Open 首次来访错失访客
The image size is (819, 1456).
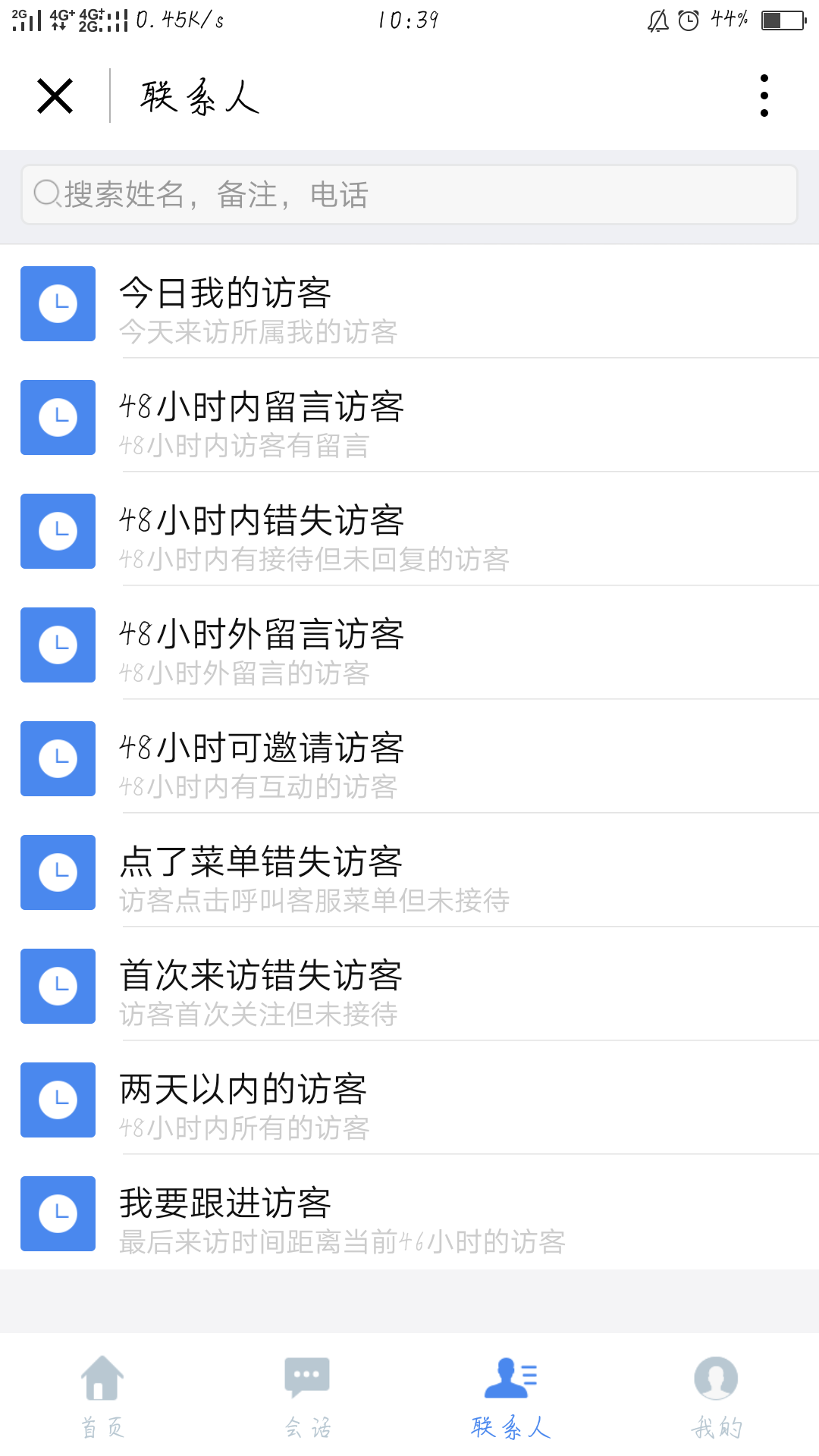409,987
